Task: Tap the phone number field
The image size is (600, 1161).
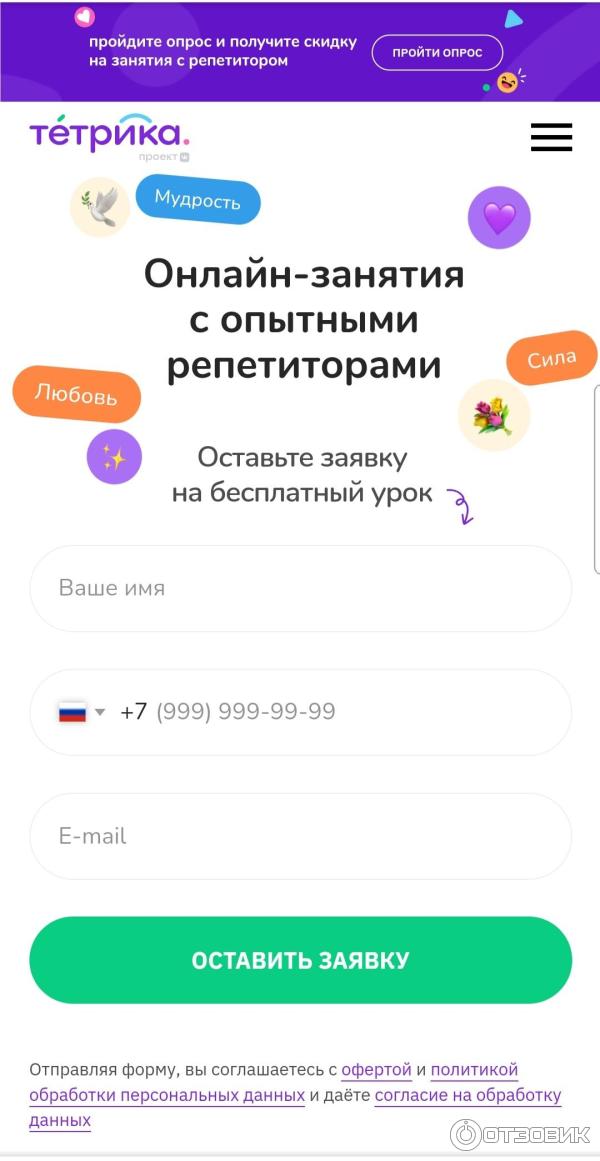Action: click(340, 712)
